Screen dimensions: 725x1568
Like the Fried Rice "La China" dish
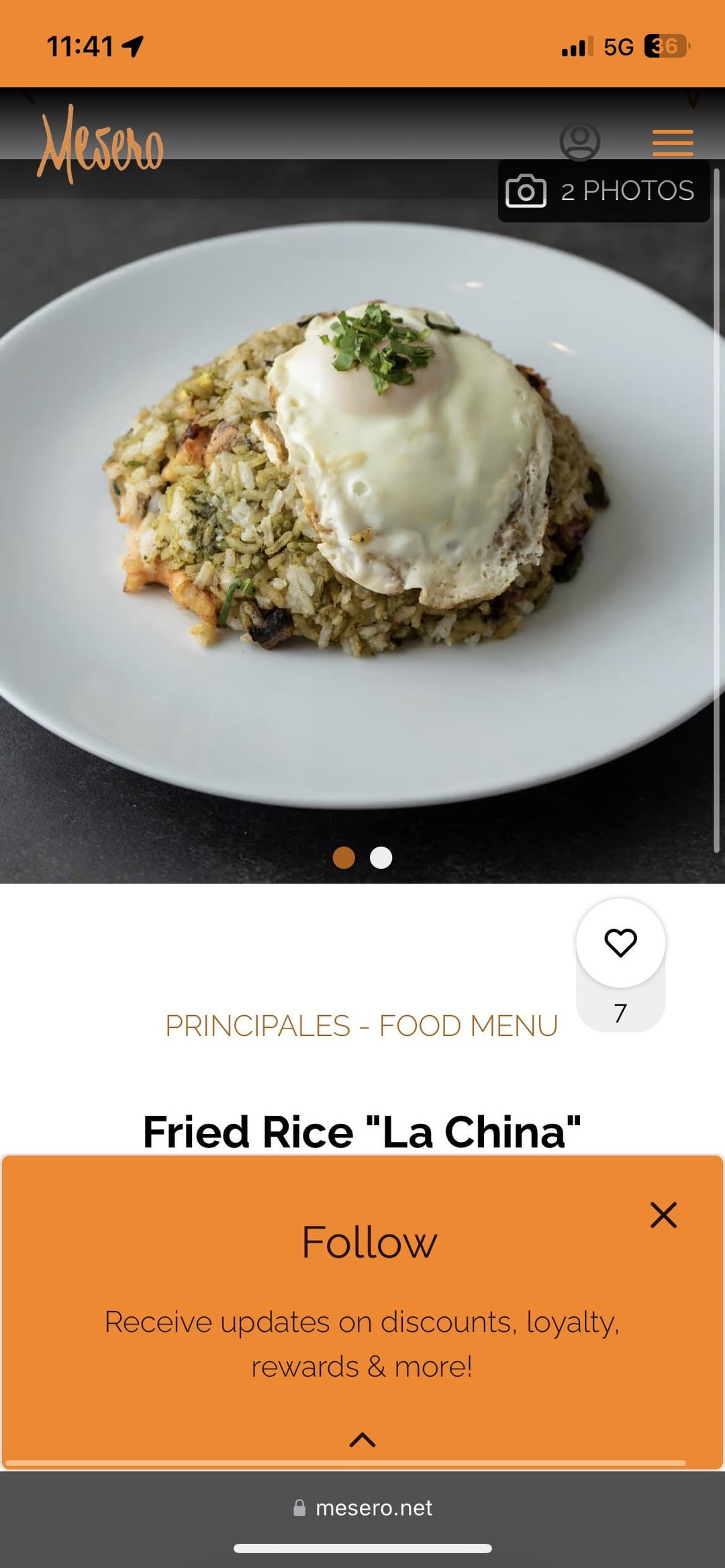(620, 943)
